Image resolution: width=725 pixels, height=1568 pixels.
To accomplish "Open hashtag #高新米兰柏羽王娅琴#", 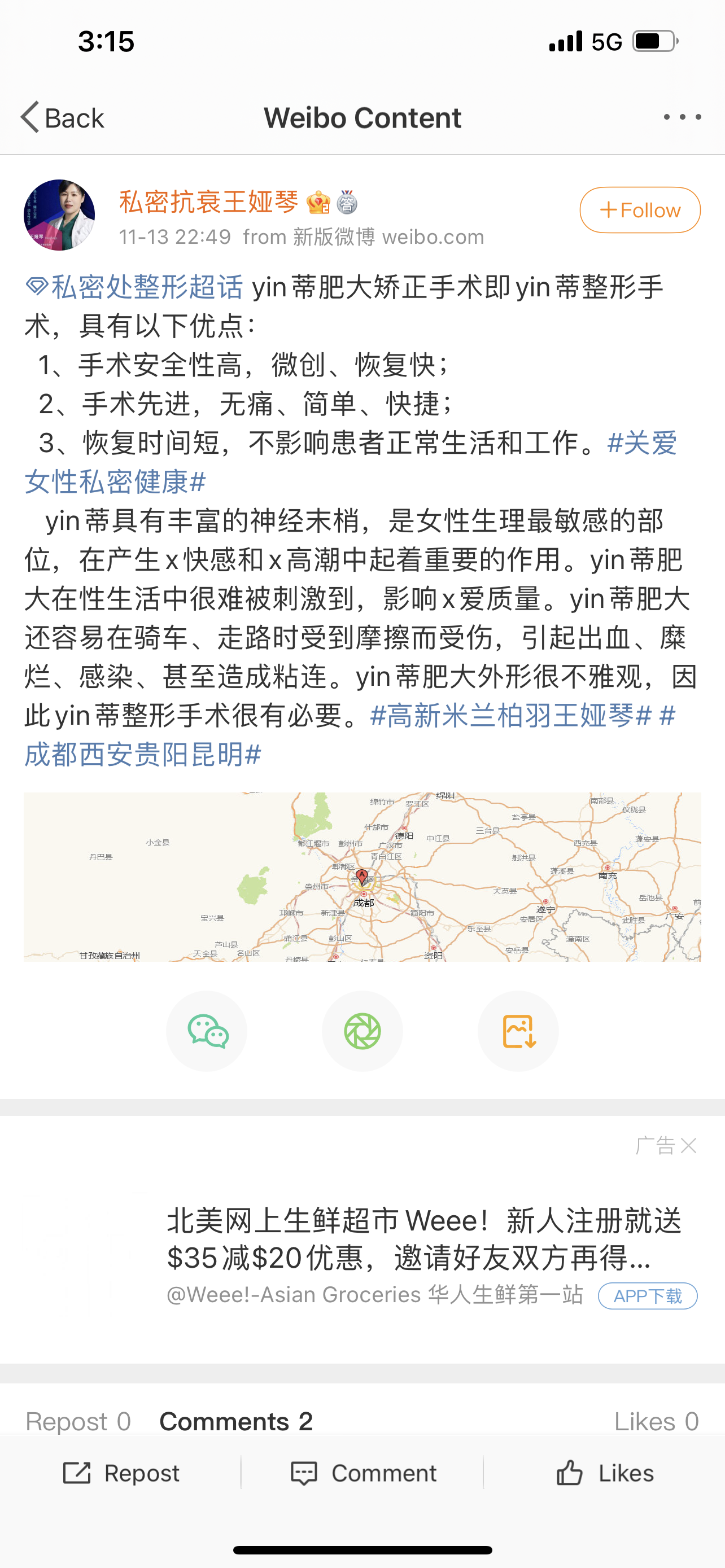I will [x=511, y=715].
